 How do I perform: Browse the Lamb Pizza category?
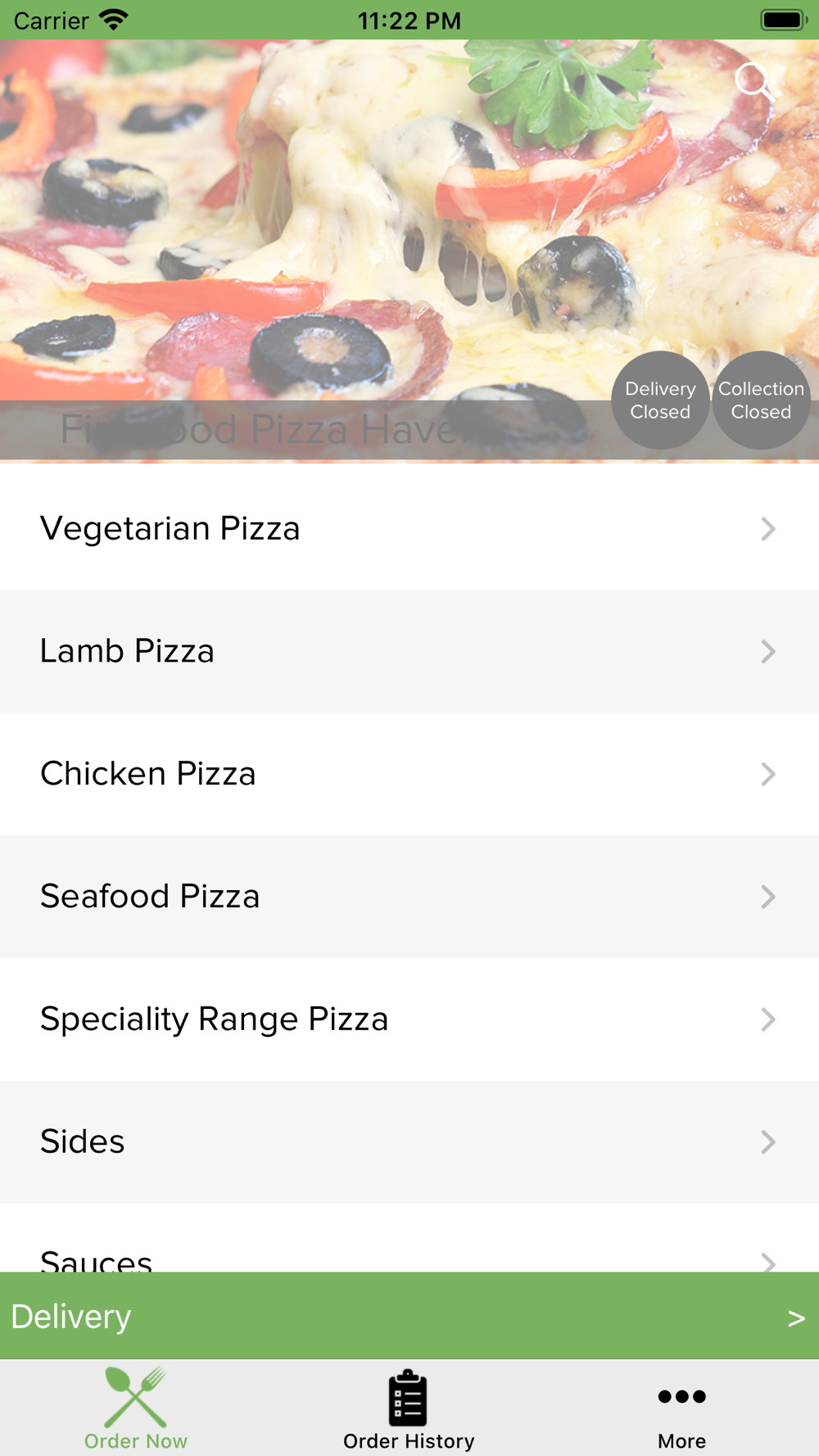tap(409, 651)
